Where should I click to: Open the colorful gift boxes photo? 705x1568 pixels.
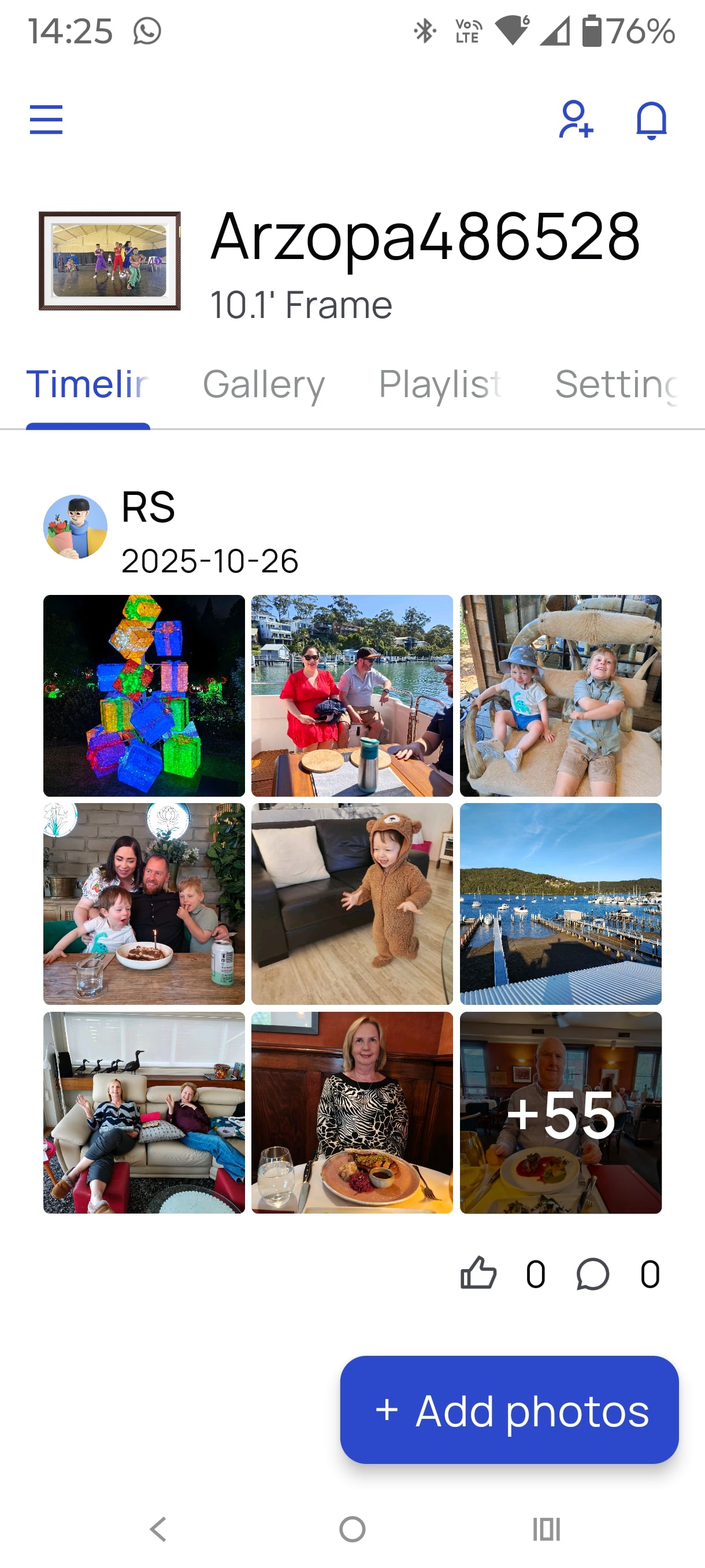point(144,696)
